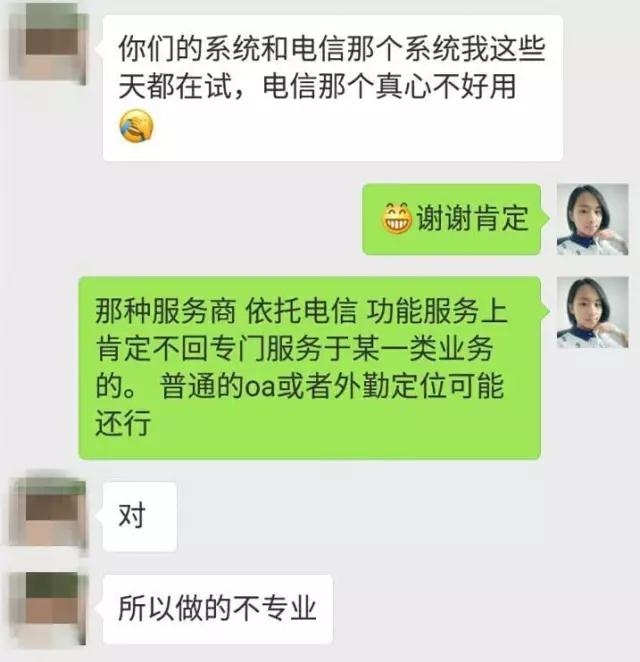Open sender's avatar beside 那种服务商 message
The image size is (640, 662).
592,312
